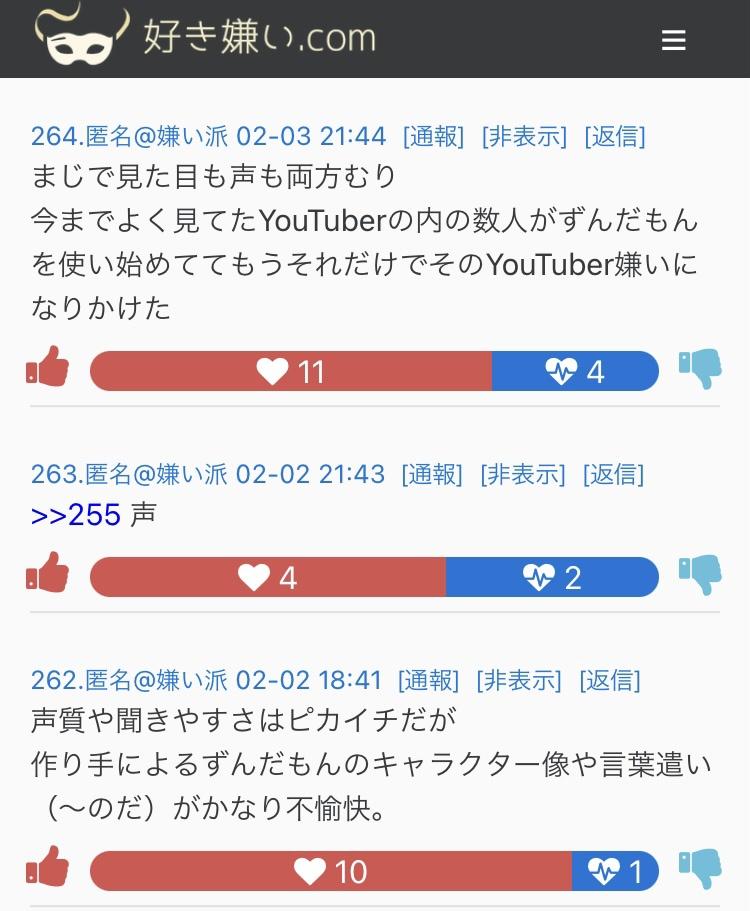750x911 pixels.
Task: Thumbs up comment 263
Action: (x=48, y=574)
